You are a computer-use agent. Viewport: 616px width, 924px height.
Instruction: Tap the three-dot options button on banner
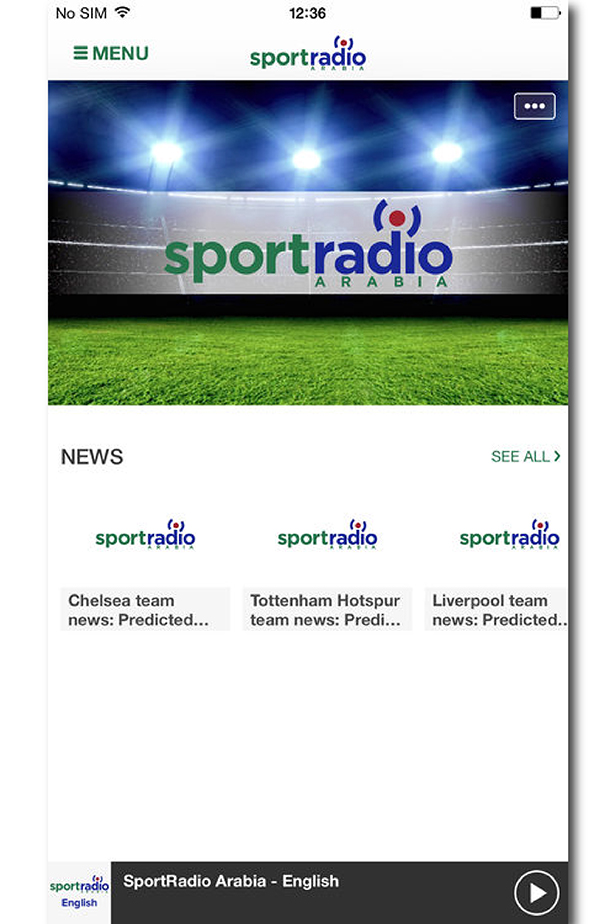click(534, 106)
